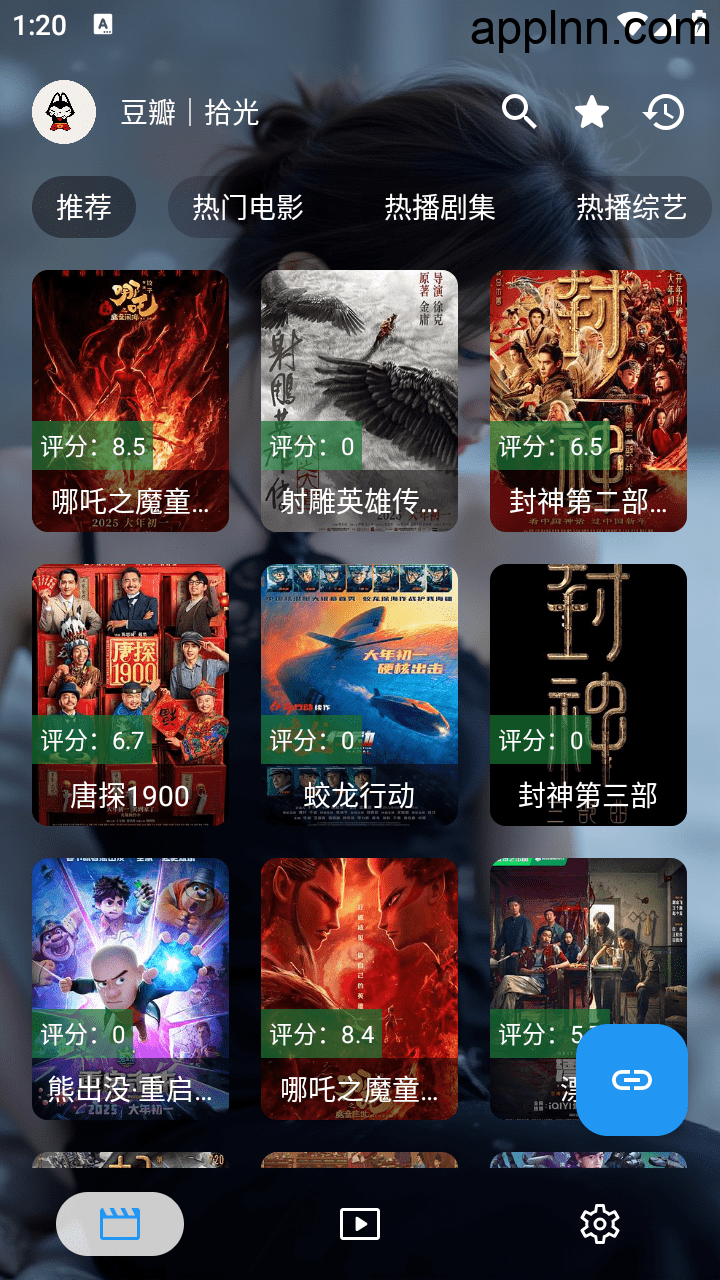The width and height of the screenshot is (720, 1280).
Task: Open the video player icon in bottom bar
Action: click(360, 1223)
